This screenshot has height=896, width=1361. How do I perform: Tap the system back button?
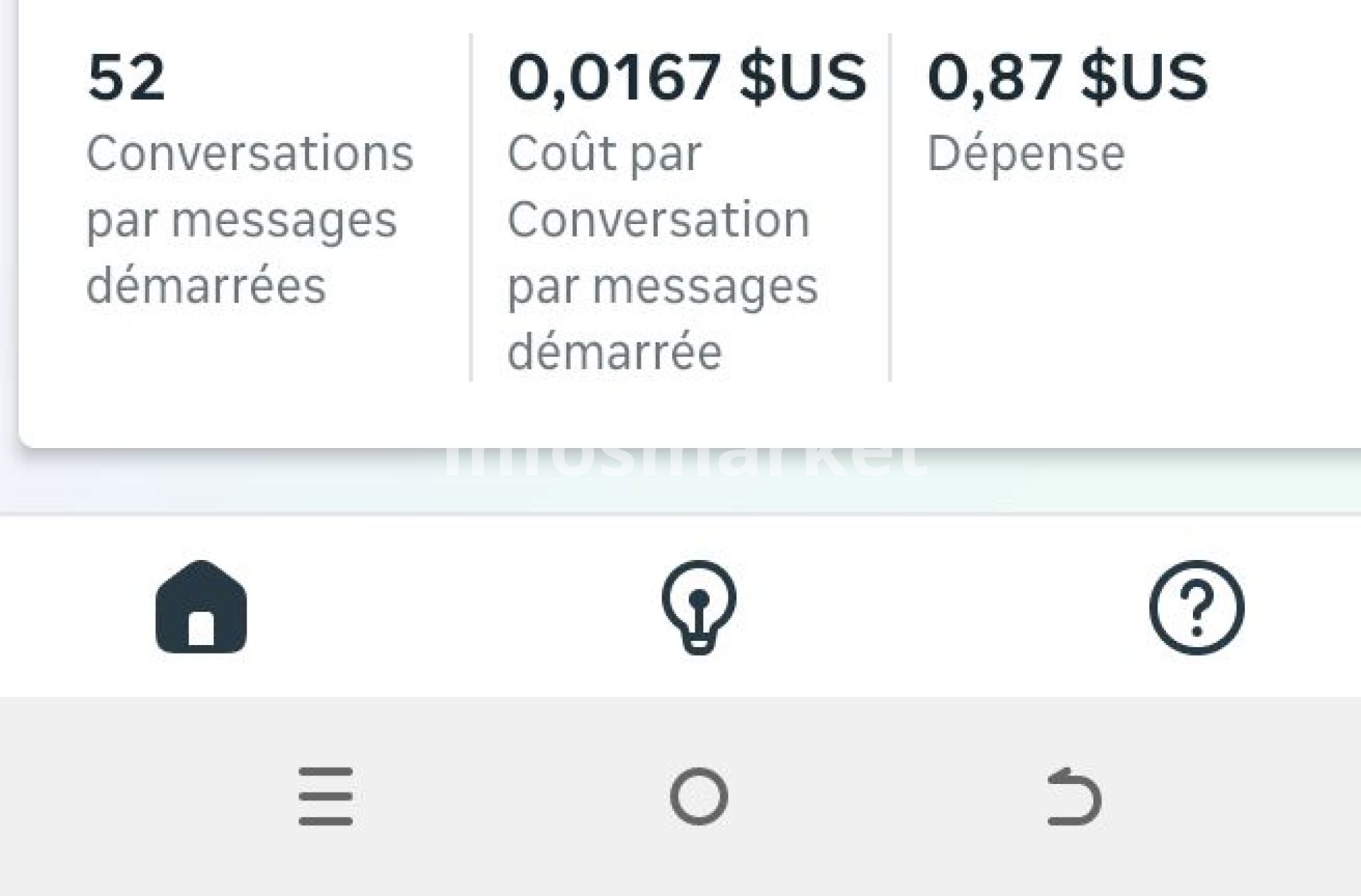1074,797
